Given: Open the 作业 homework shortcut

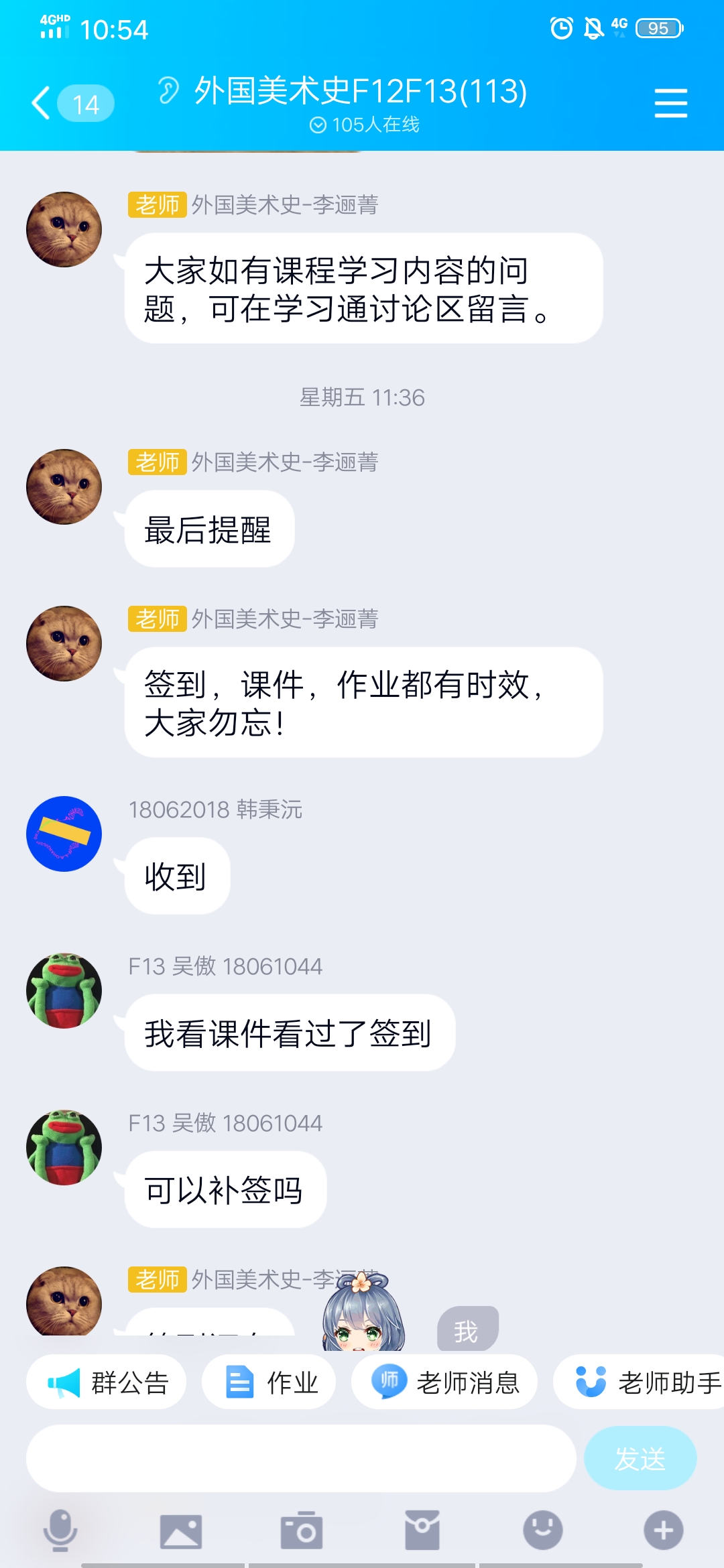Looking at the screenshot, I should pos(269,1382).
